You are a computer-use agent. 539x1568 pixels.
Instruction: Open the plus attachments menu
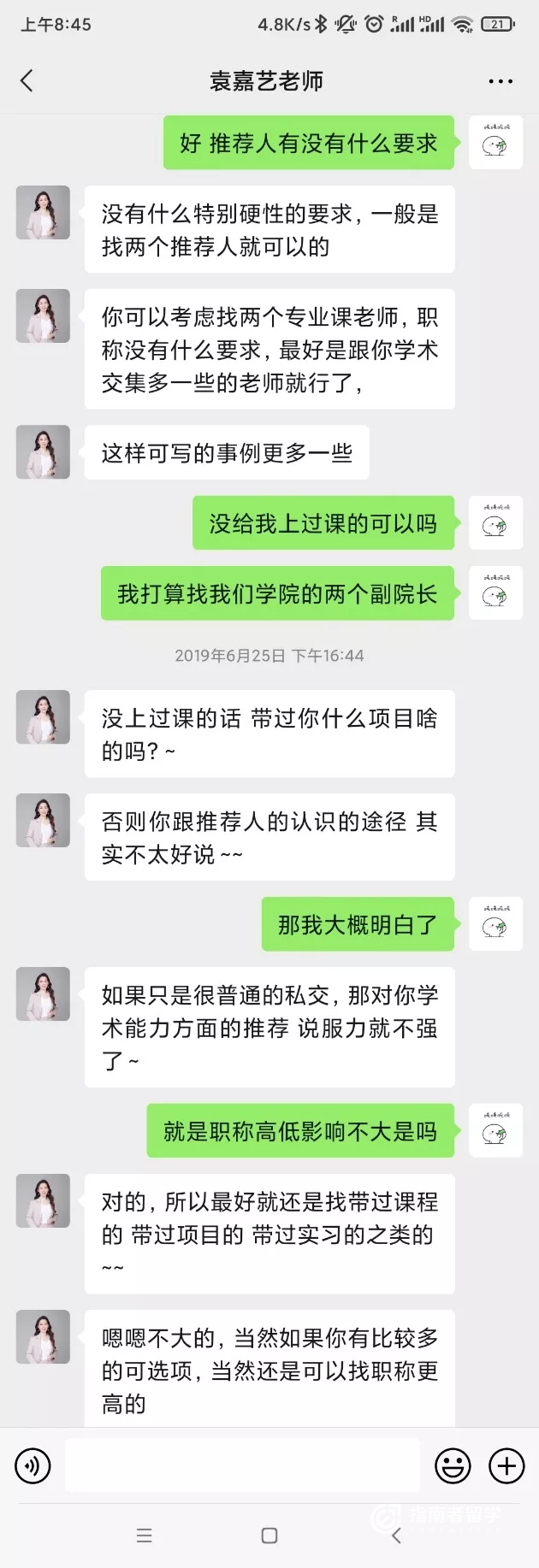[x=506, y=1466]
